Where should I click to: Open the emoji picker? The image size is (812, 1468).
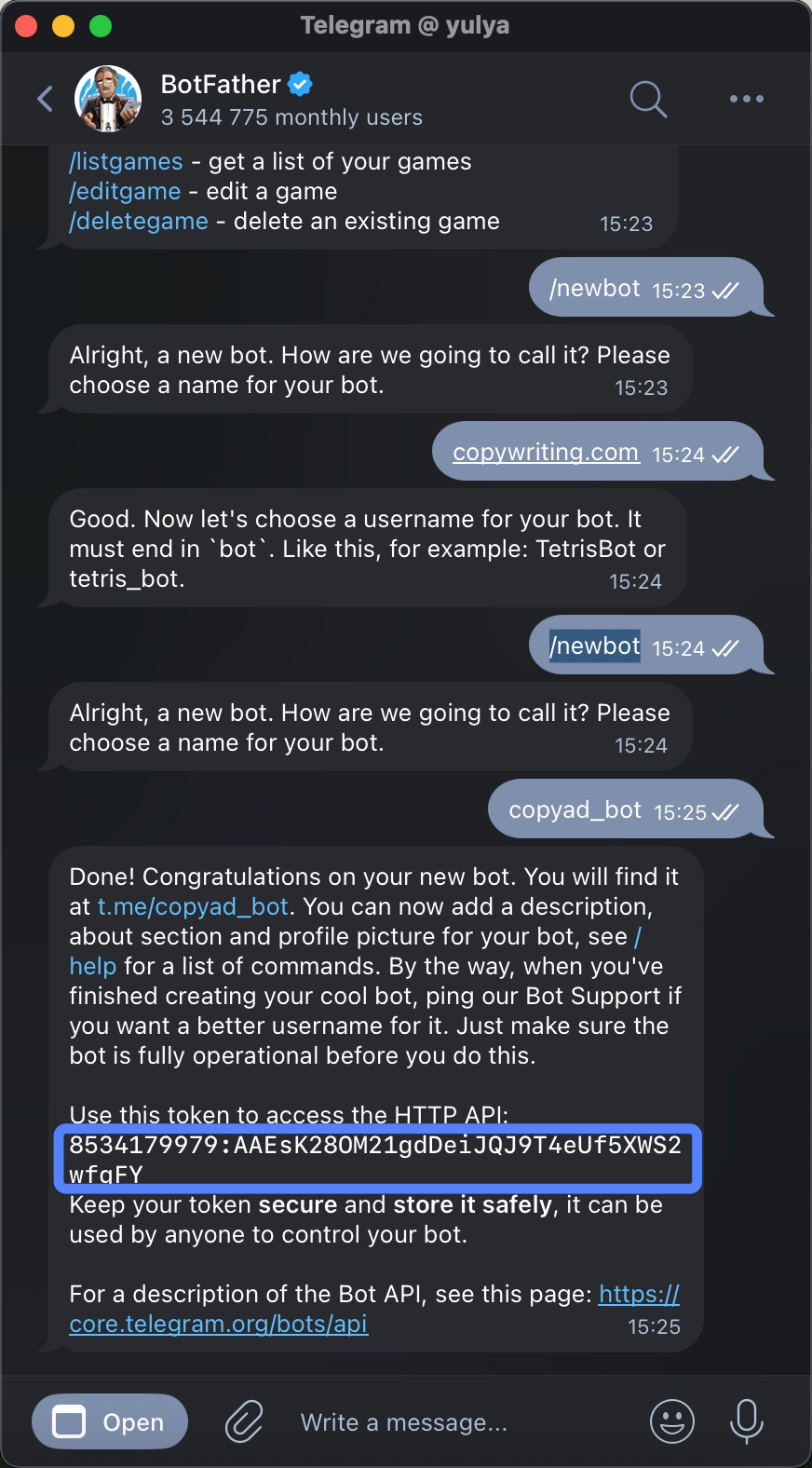(671, 1422)
